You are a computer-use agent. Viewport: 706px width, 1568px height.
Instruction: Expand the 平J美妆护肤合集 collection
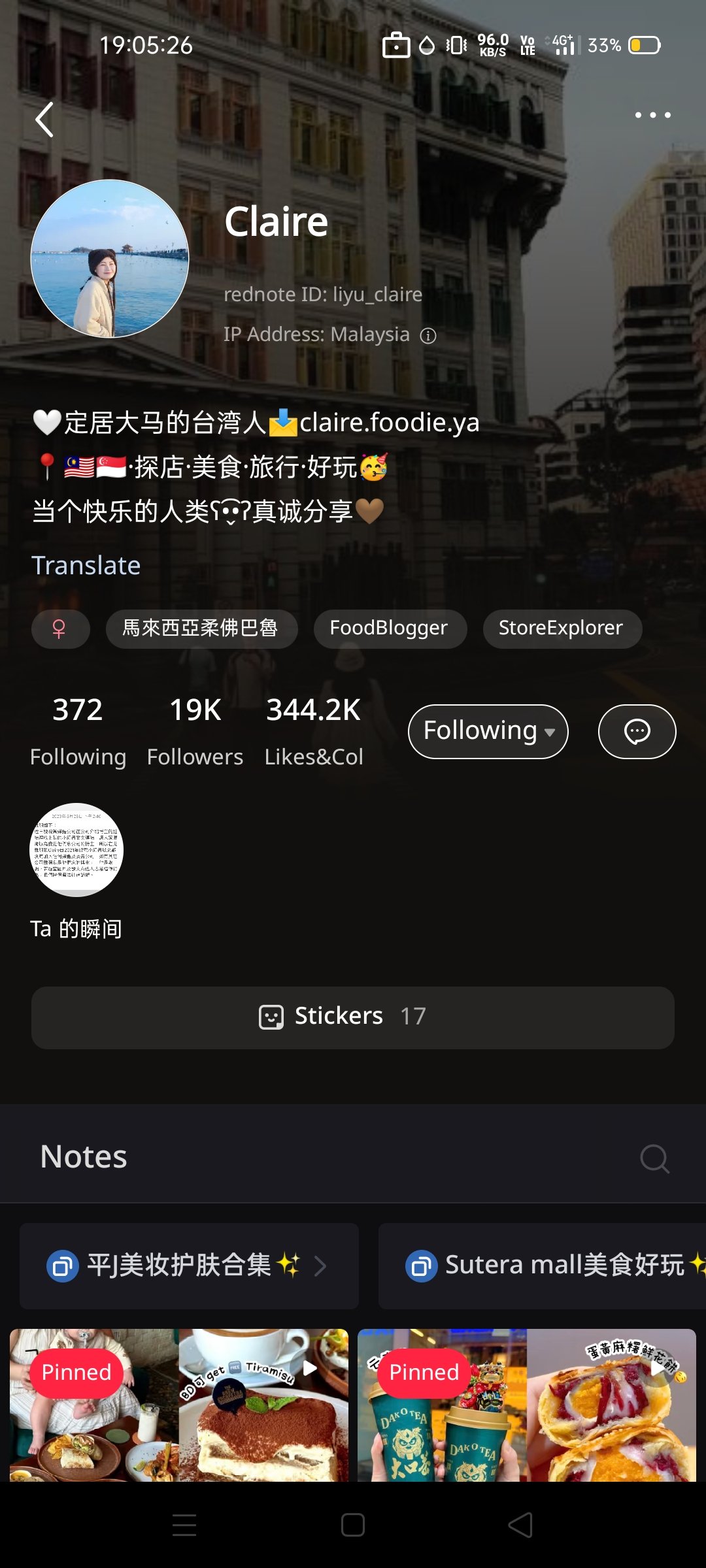tap(190, 1265)
